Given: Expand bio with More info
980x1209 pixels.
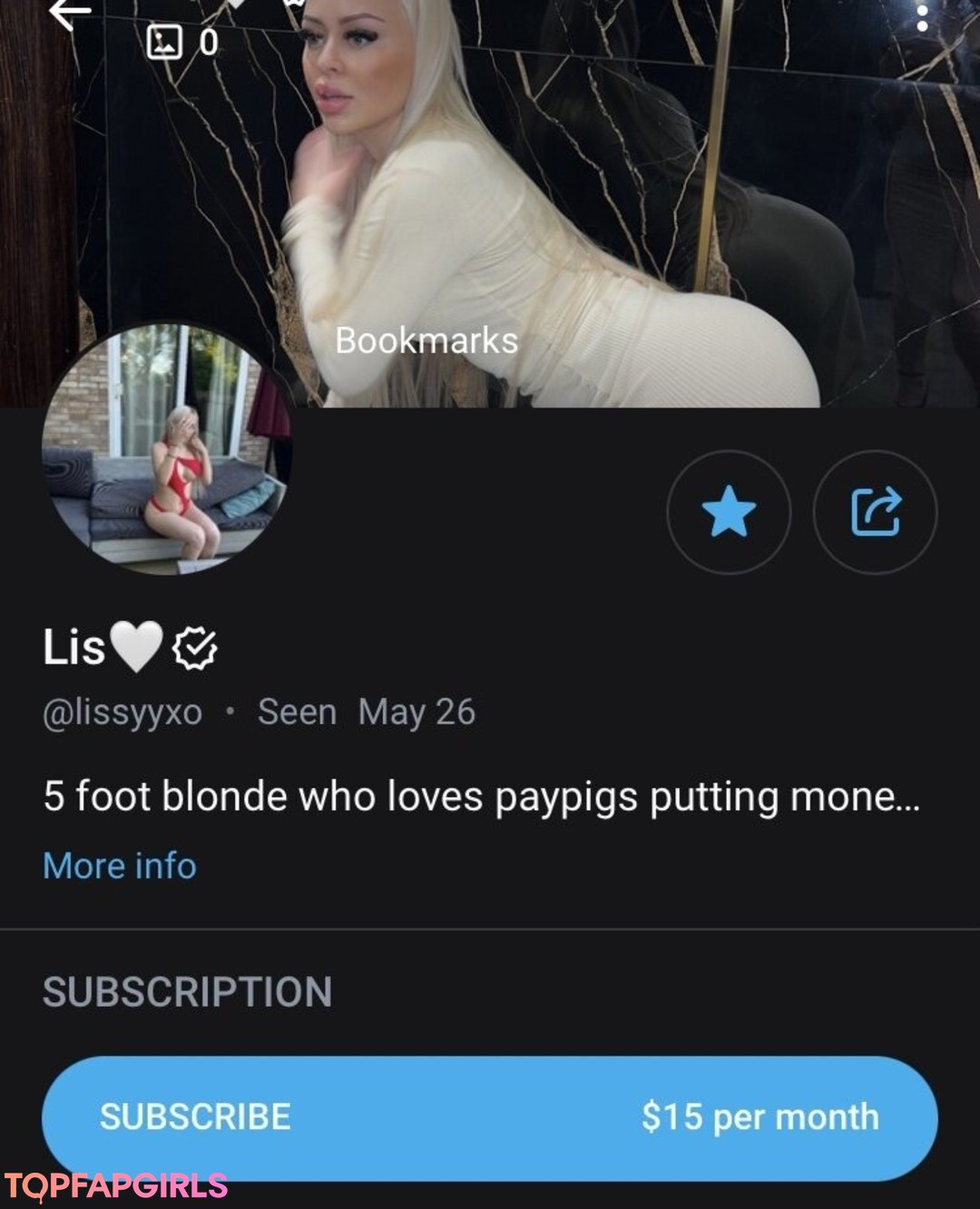Looking at the screenshot, I should click(120, 865).
